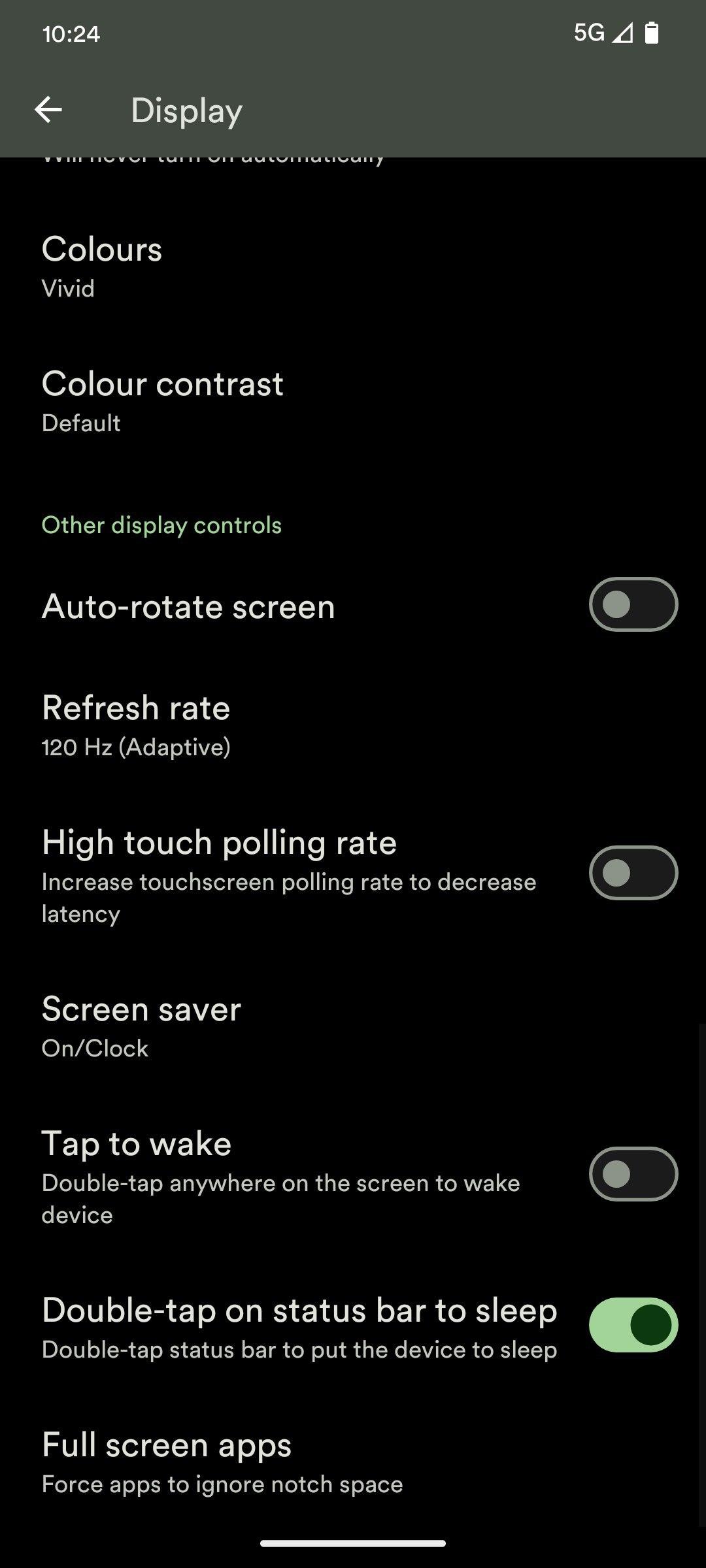
Task: Enable Tap to wake
Action: pyautogui.click(x=633, y=1174)
